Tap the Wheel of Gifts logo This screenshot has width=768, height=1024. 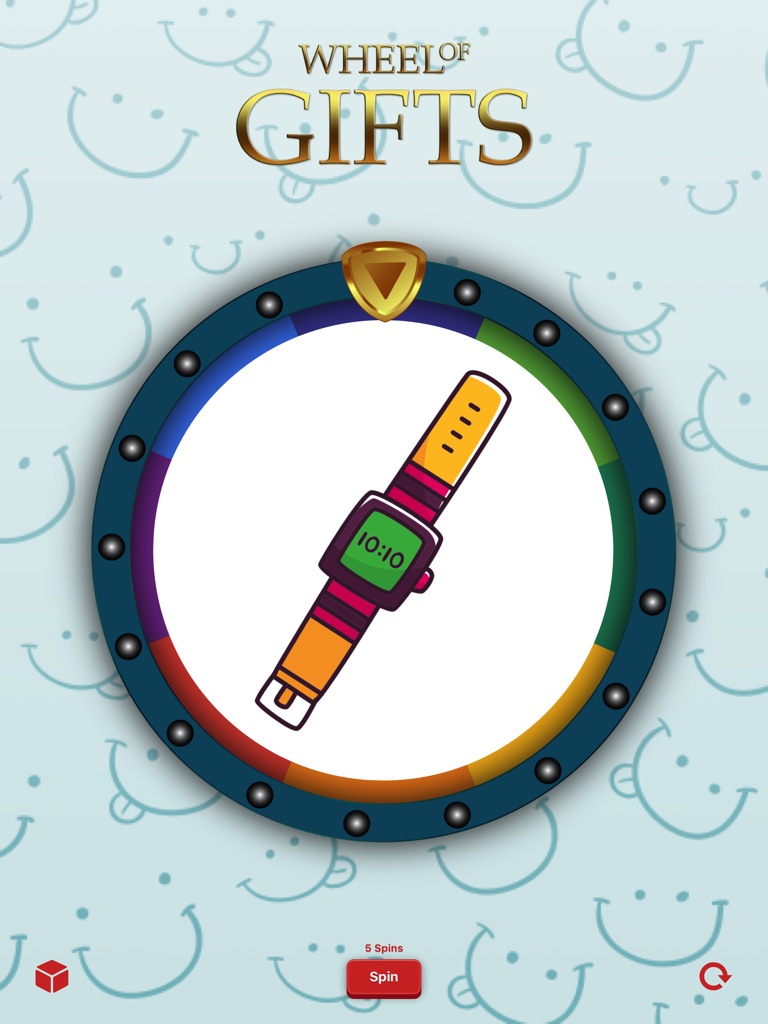[384, 95]
